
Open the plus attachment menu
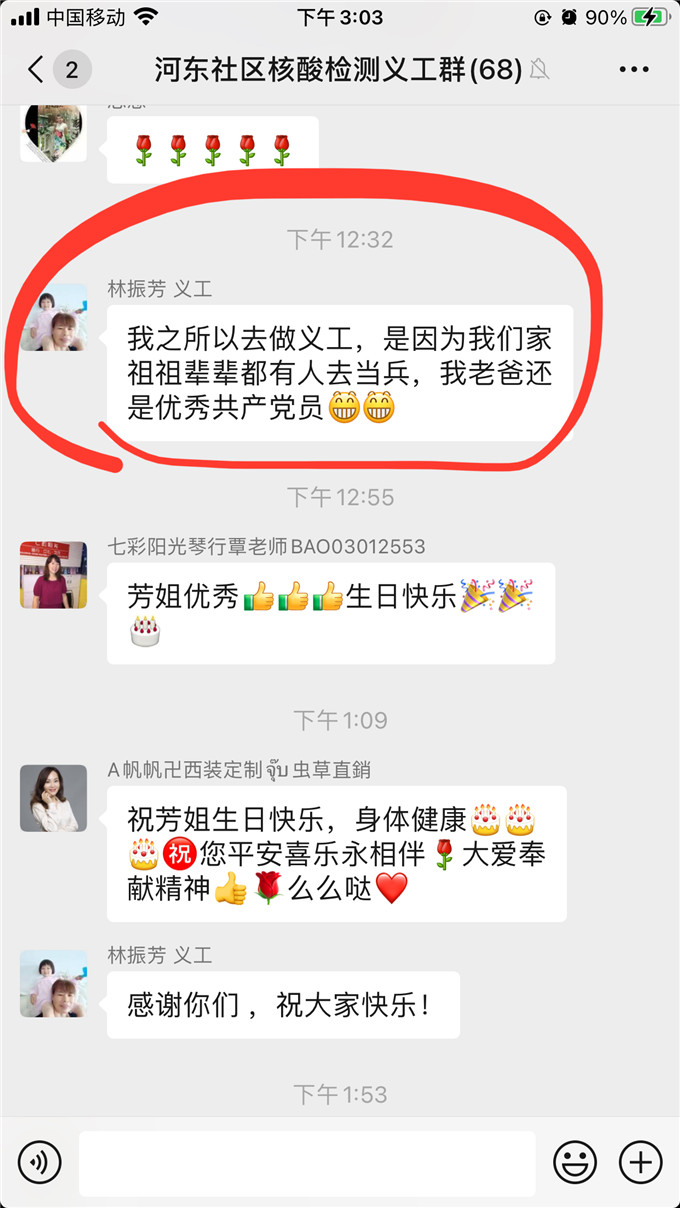[x=640, y=1162]
